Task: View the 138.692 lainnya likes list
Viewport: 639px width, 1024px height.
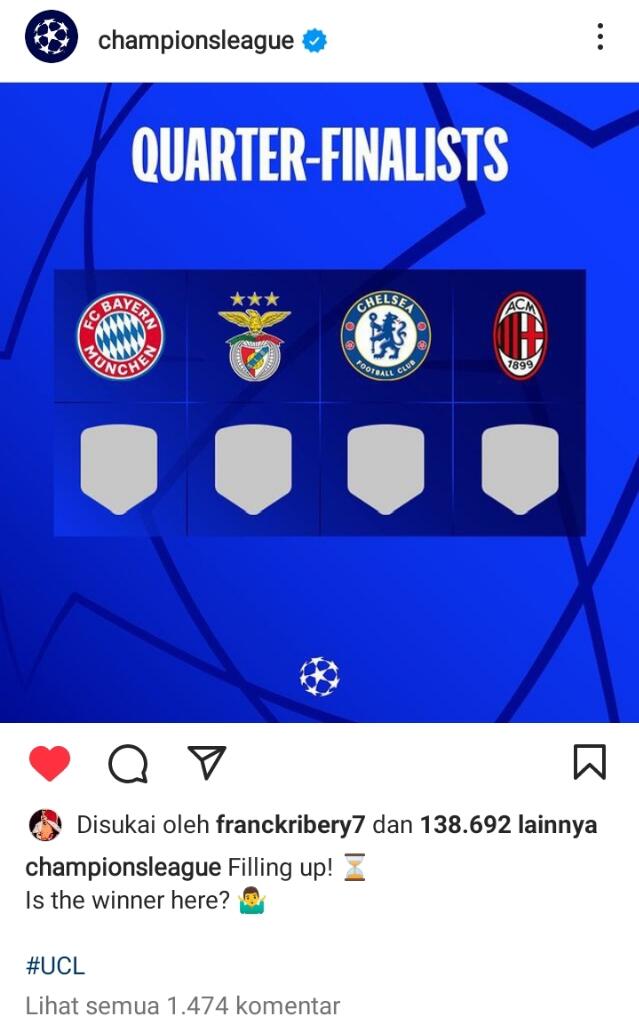Action: [508, 825]
